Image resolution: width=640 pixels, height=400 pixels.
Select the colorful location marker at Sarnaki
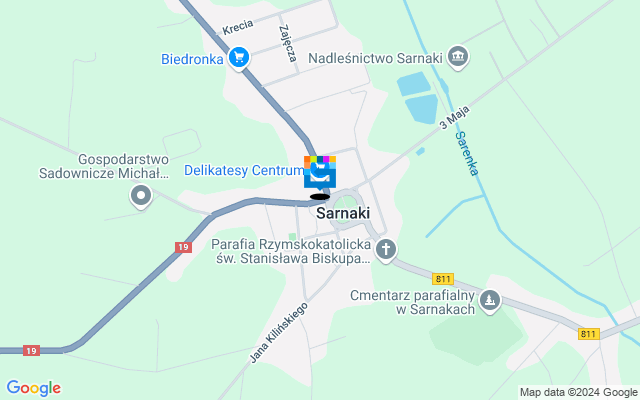click(x=320, y=173)
